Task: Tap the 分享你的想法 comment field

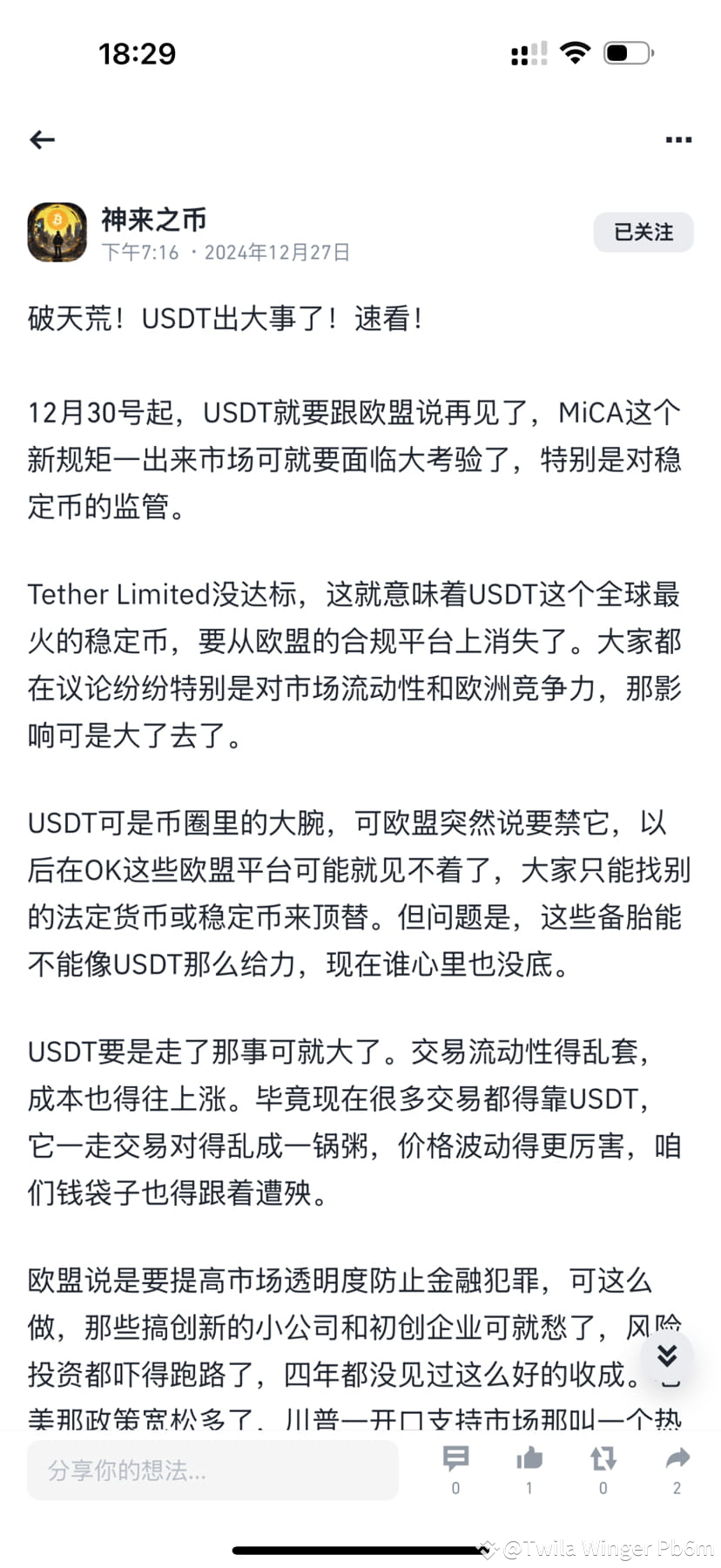Action: point(212,1469)
